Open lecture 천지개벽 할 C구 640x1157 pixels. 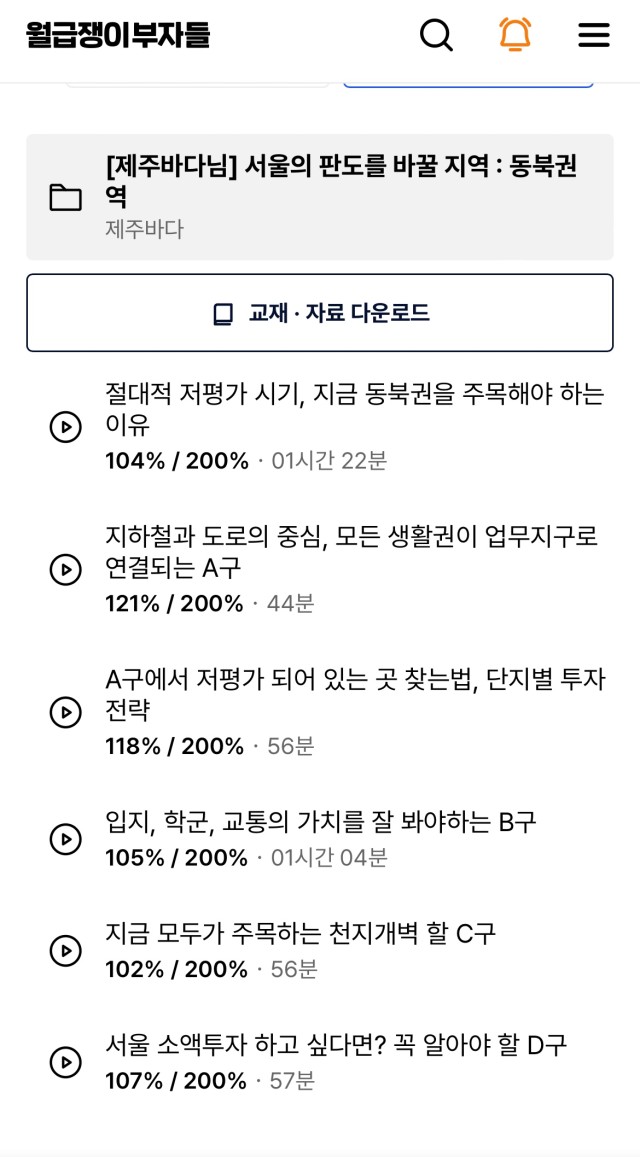[x=320, y=950]
